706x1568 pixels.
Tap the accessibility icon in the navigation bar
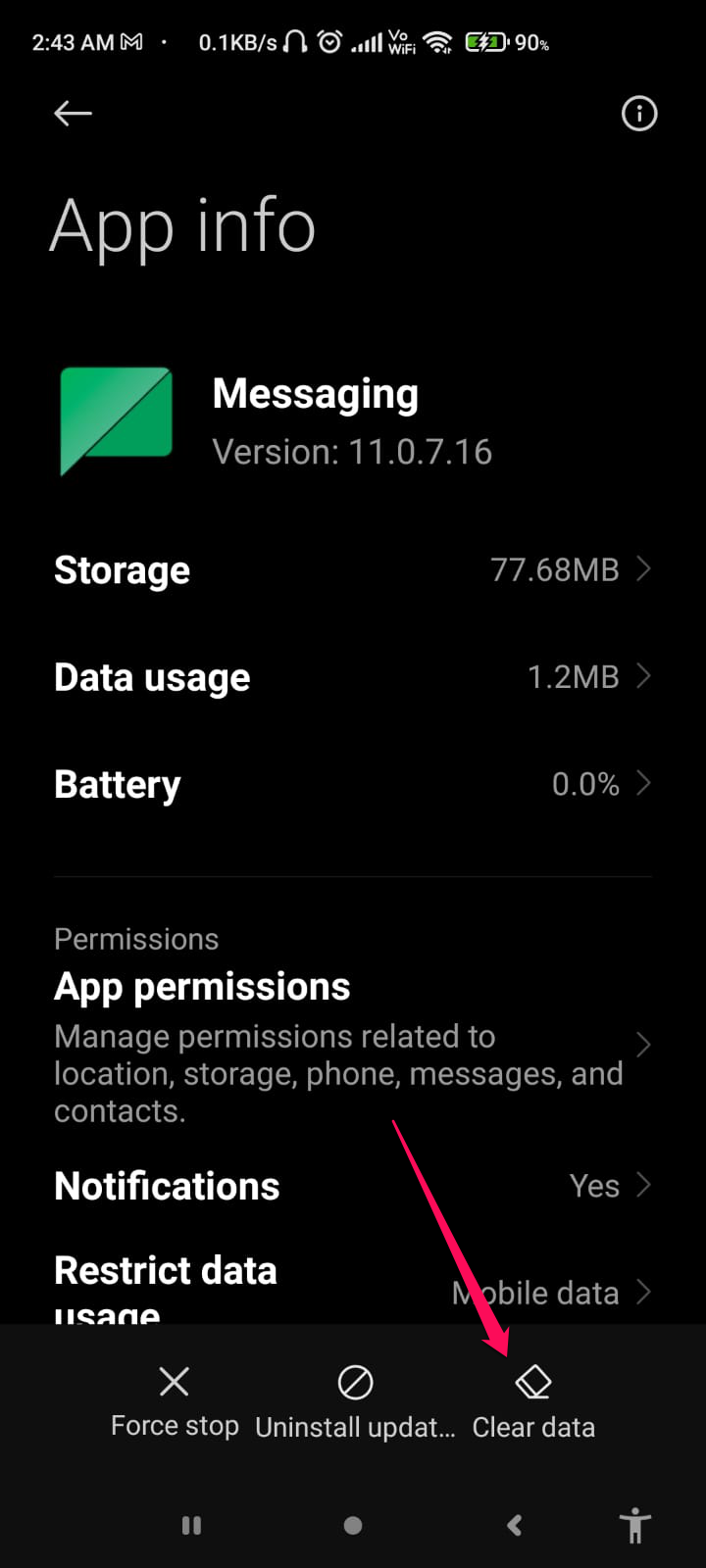click(633, 1525)
